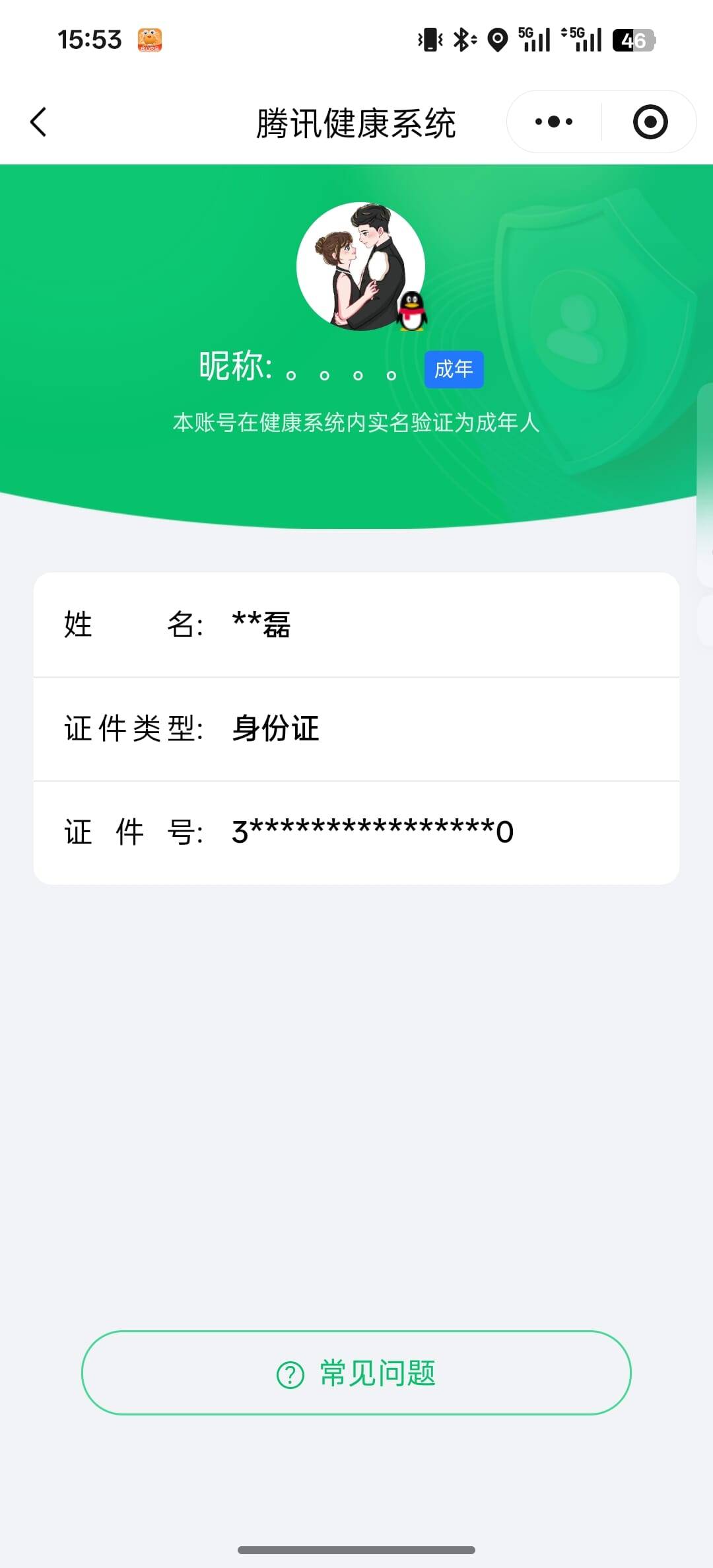Viewport: 713px width, 1568px height.
Task: Tap the location pin status icon
Action: click(499, 40)
